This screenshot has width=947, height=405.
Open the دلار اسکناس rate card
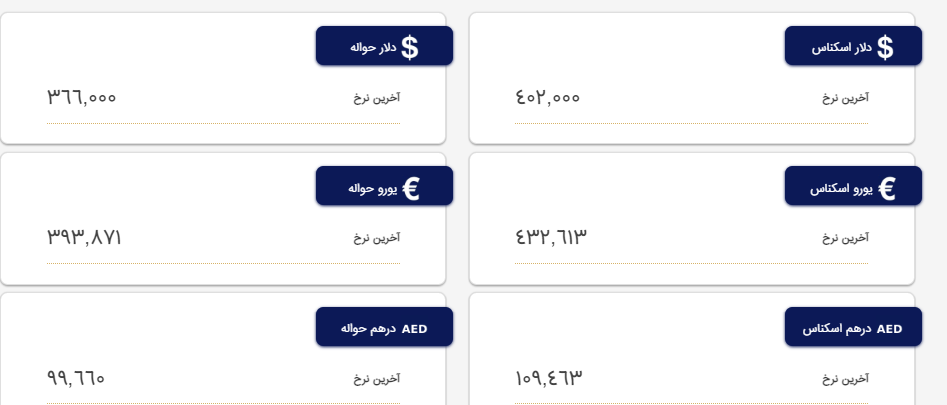[691, 78]
